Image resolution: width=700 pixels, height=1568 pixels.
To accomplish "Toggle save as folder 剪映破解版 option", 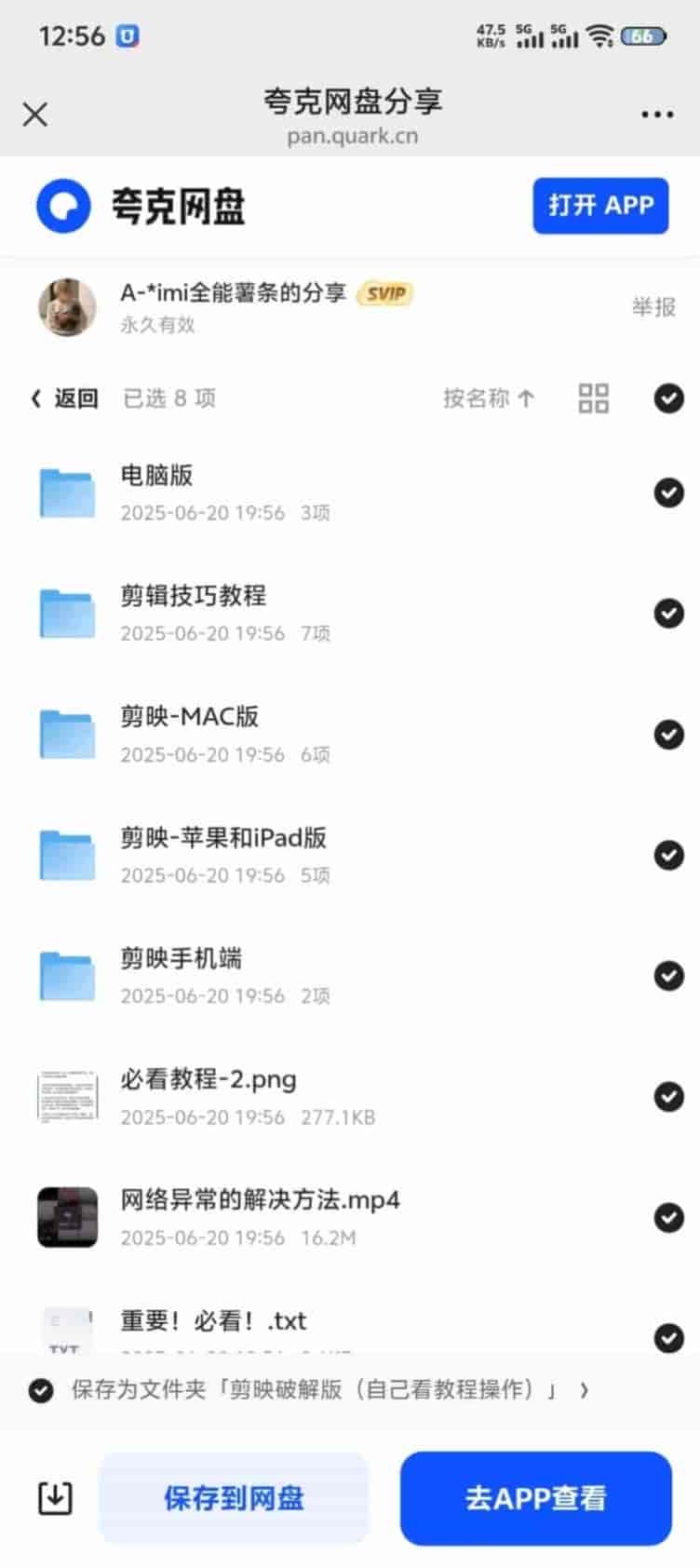I will tap(41, 1391).
